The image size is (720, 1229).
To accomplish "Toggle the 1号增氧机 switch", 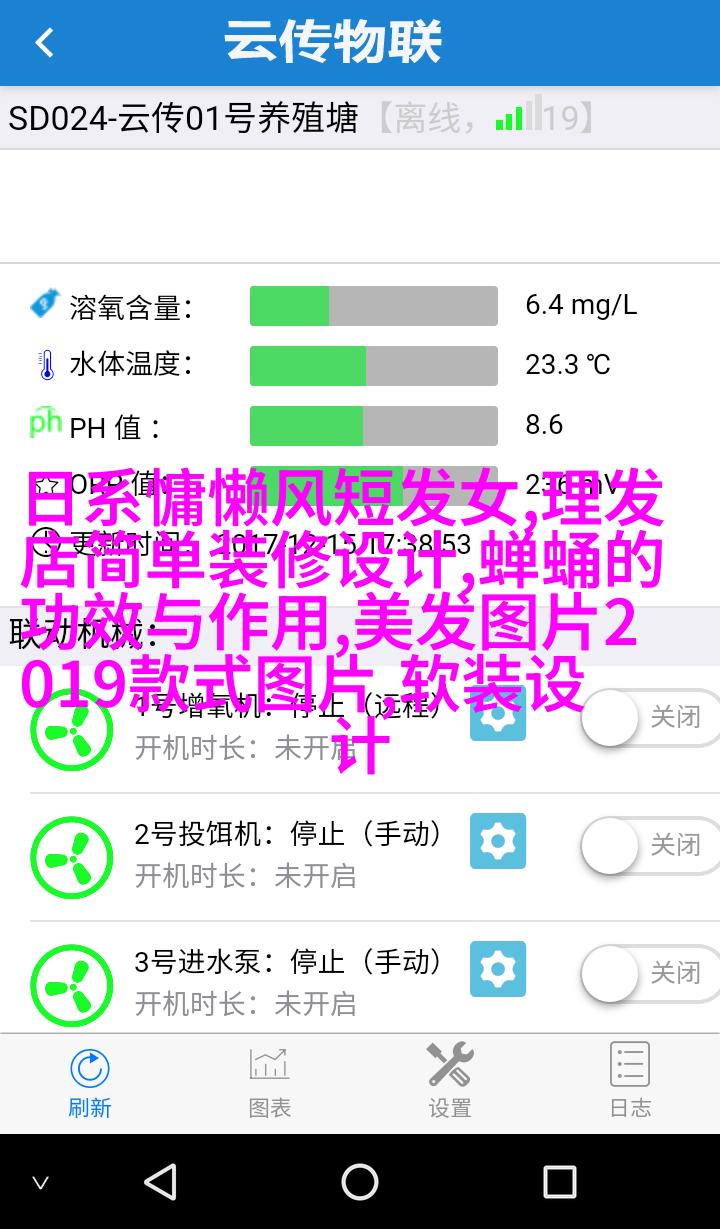I will (x=650, y=718).
